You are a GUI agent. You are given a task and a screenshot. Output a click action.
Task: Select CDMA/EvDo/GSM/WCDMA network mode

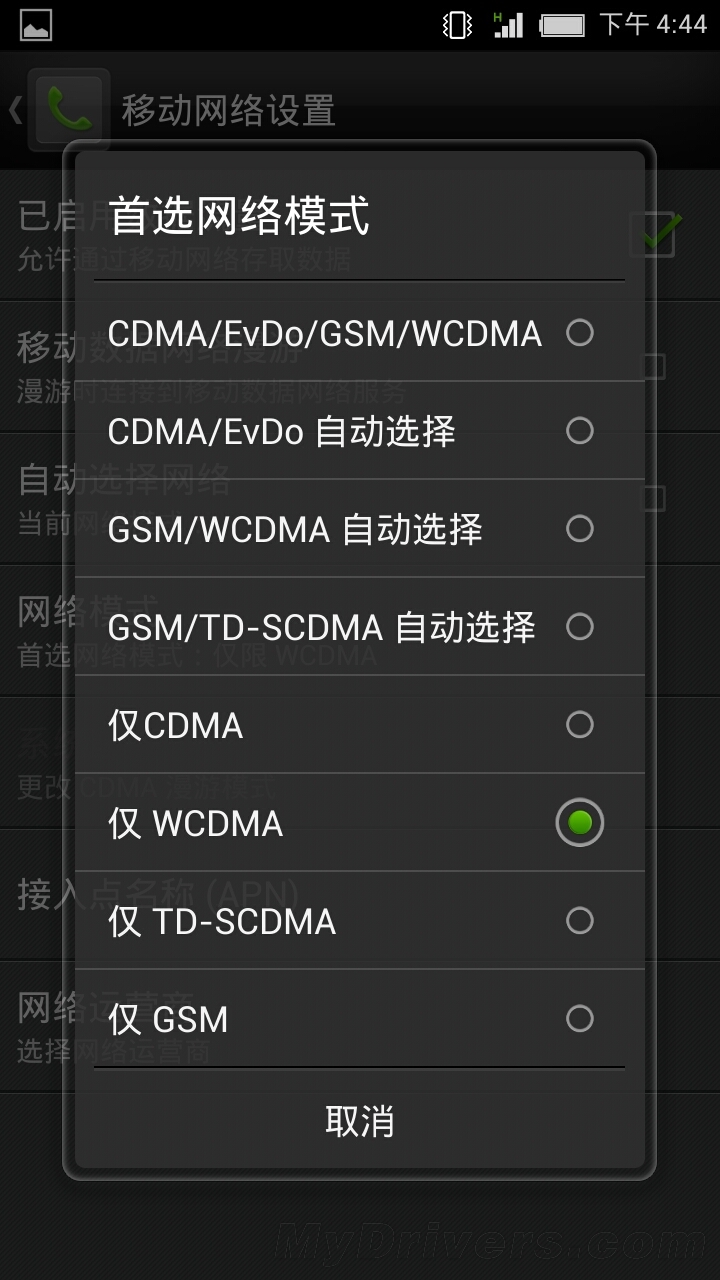click(x=358, y=333)
